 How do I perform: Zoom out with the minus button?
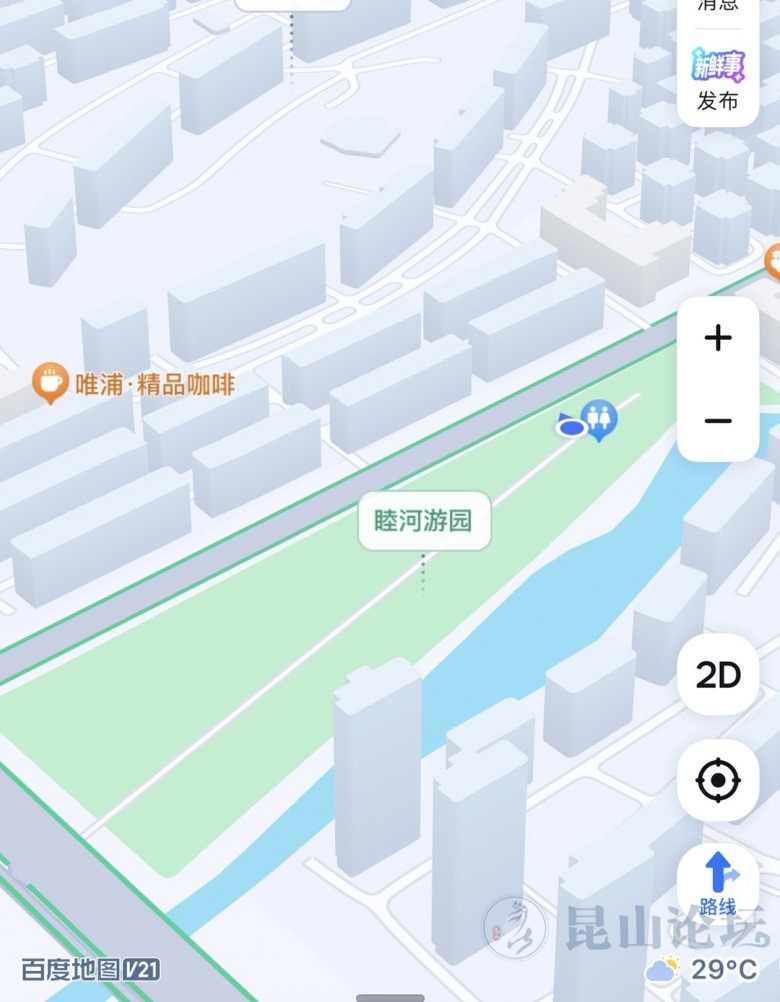point(718,421)
